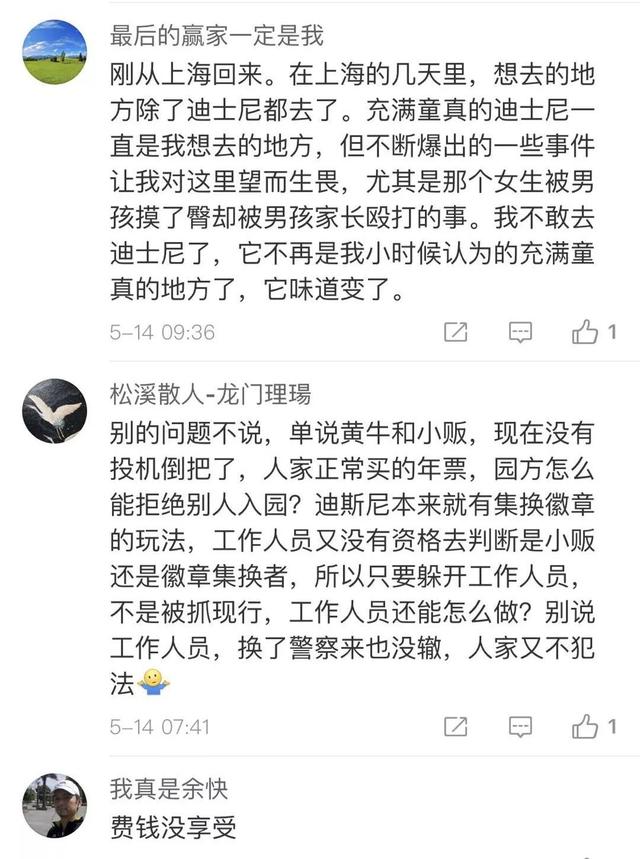Reply to the 5-14 09:36 comment

(x=520, y=332)
